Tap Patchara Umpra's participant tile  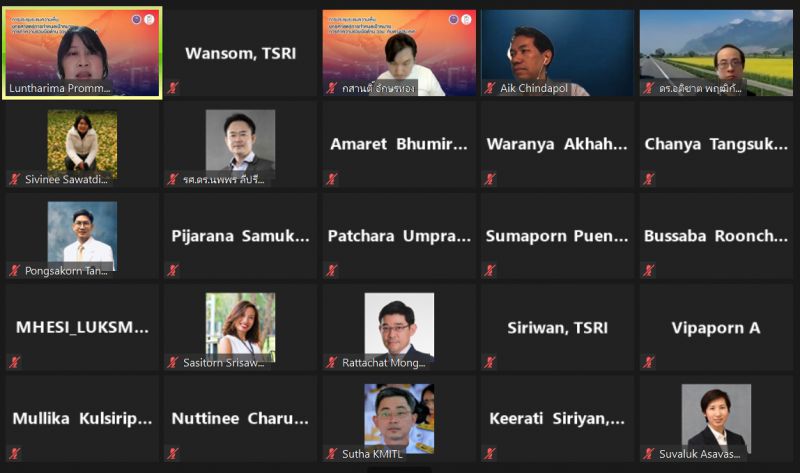coord(398,236)
